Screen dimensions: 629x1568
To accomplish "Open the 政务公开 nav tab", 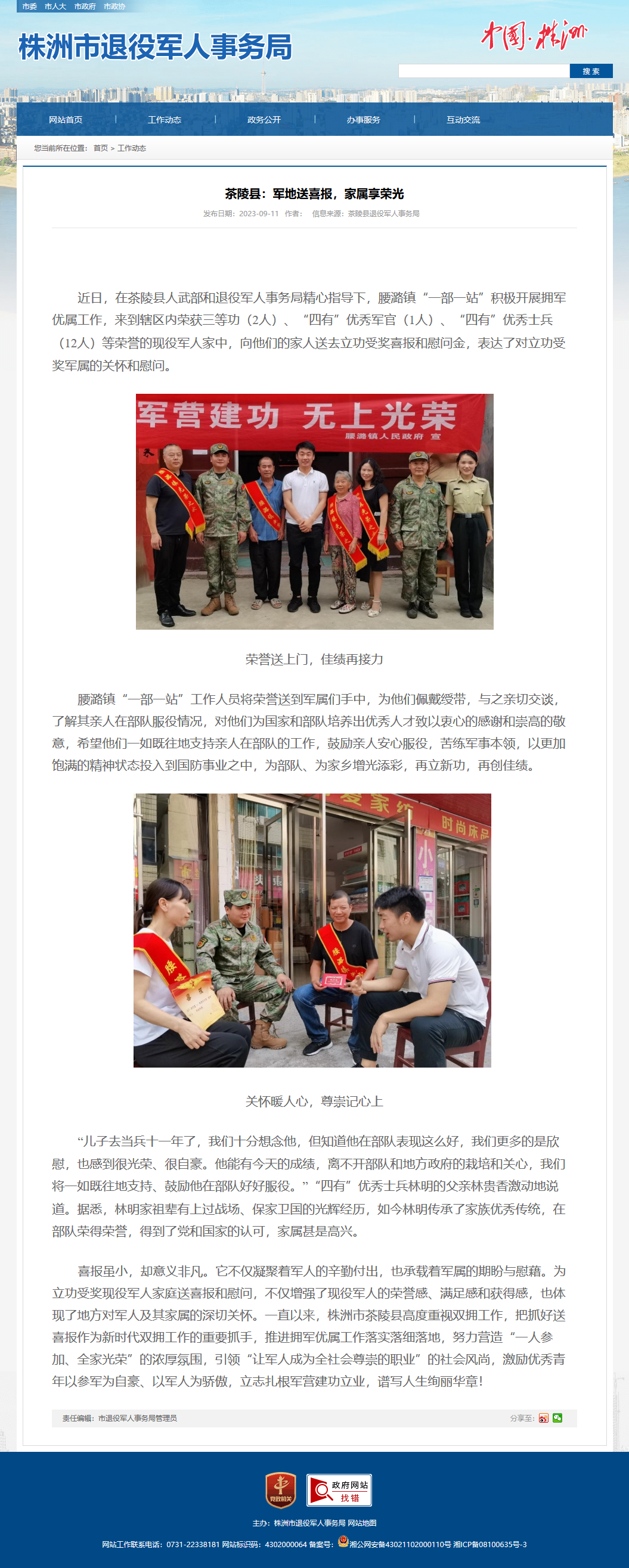I will 264,119.
